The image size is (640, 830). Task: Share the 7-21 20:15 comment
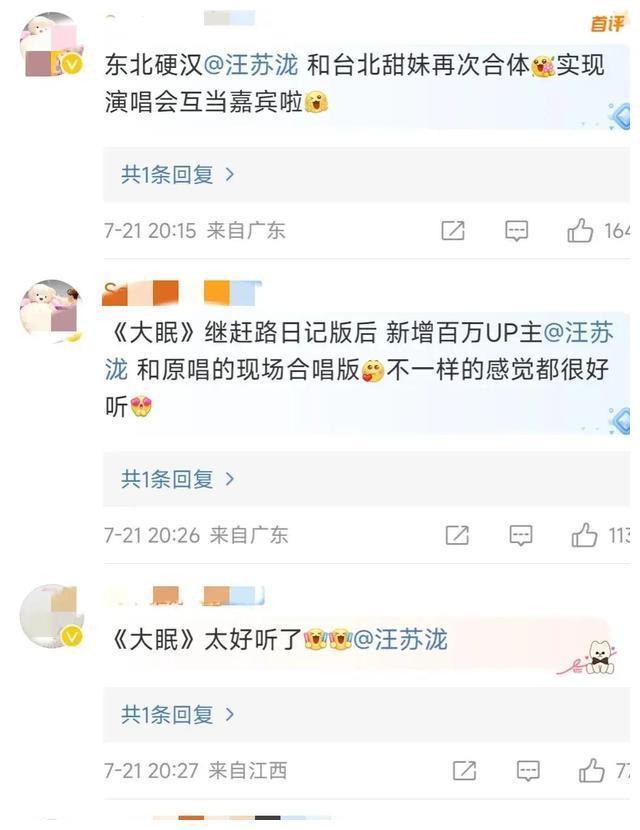(453, 231)
